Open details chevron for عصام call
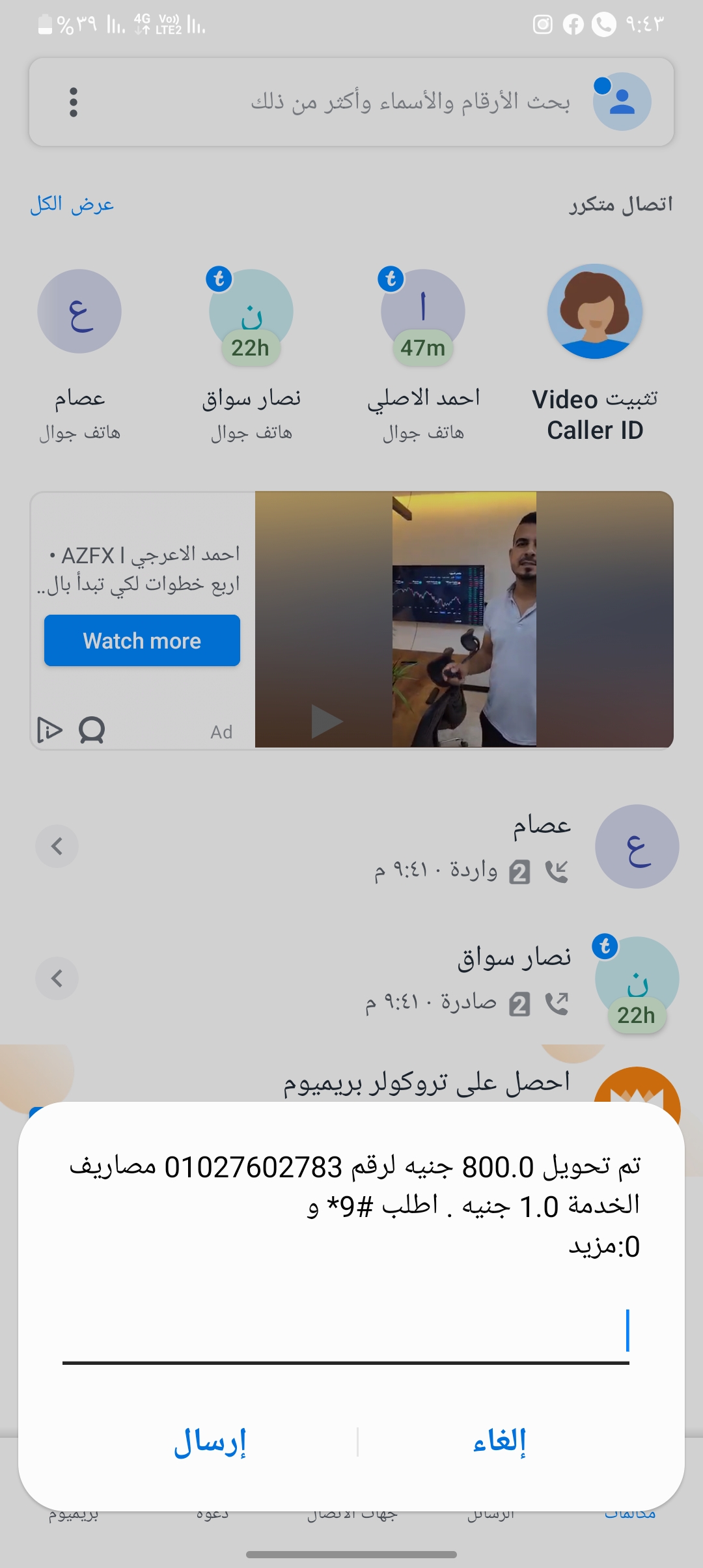 pos(57,847)
